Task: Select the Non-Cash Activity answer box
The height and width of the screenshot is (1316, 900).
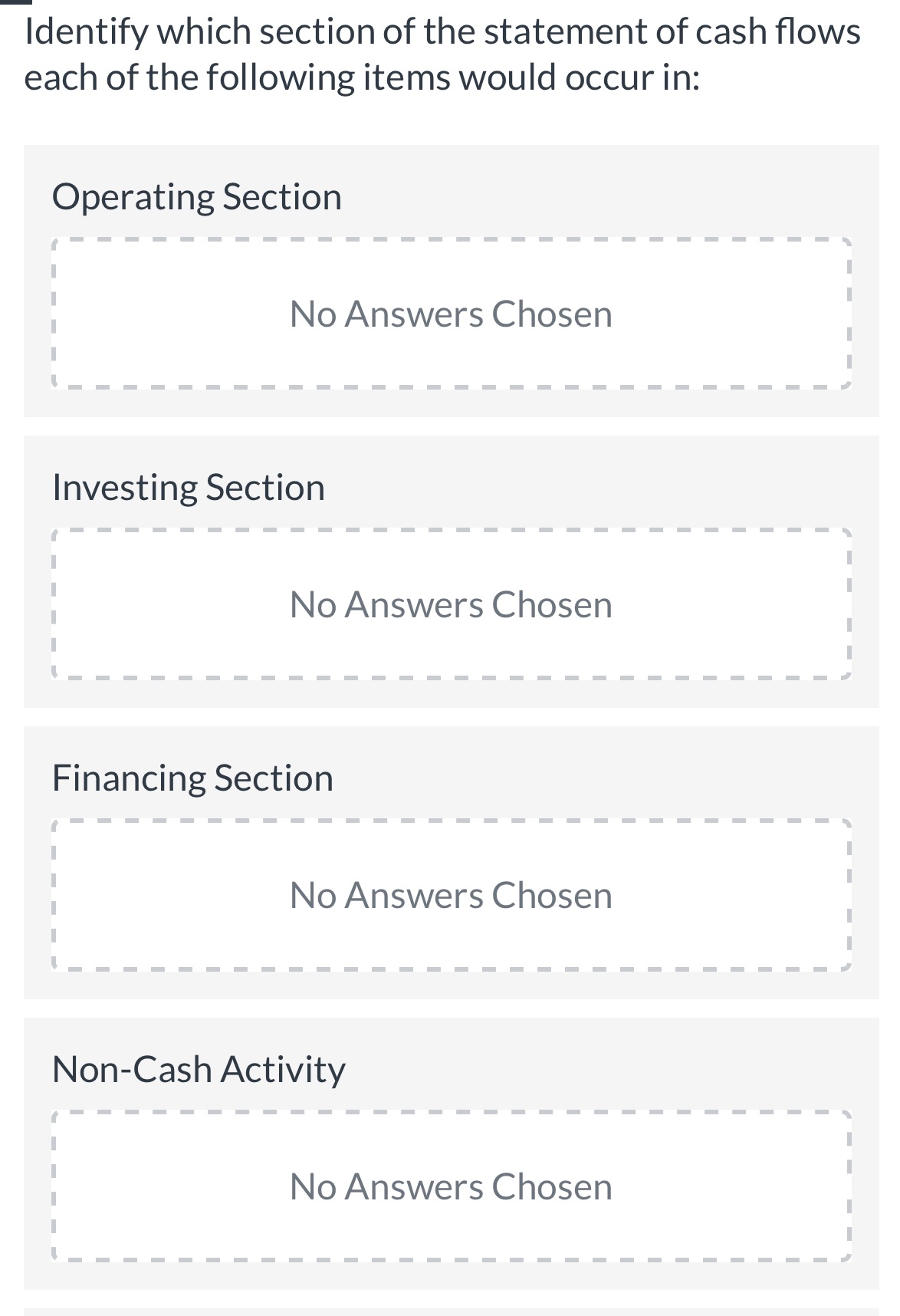Action: pyautogui.click(x=451, y=1186)
